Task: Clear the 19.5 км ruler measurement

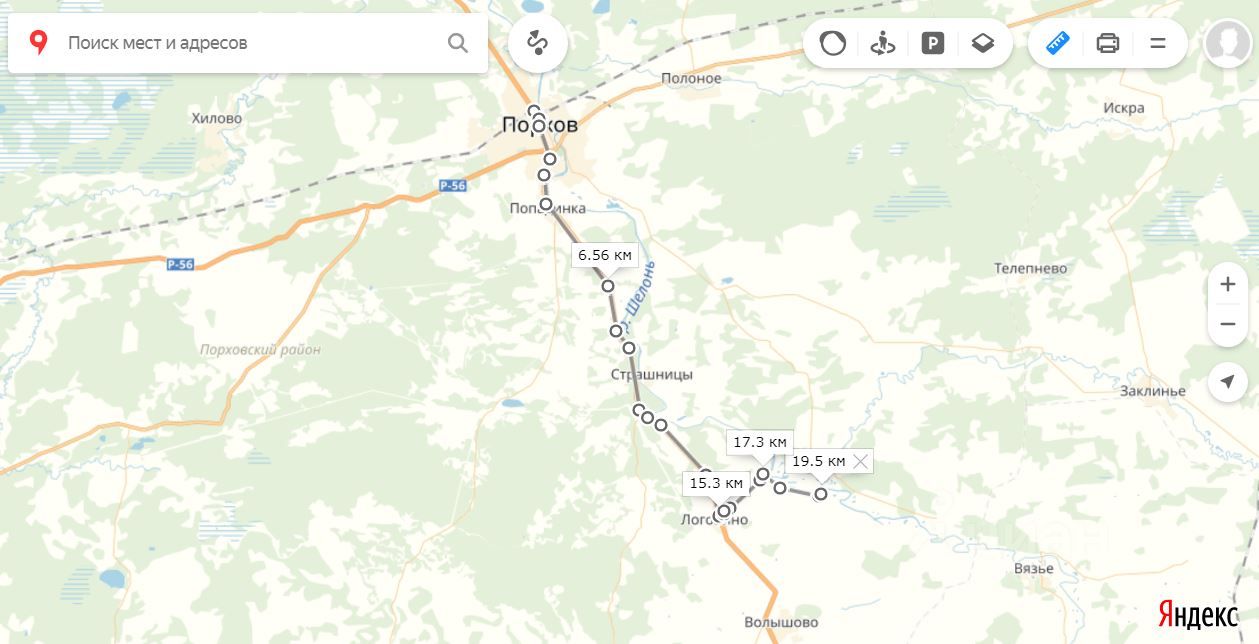Action: [x=860, y=461]
